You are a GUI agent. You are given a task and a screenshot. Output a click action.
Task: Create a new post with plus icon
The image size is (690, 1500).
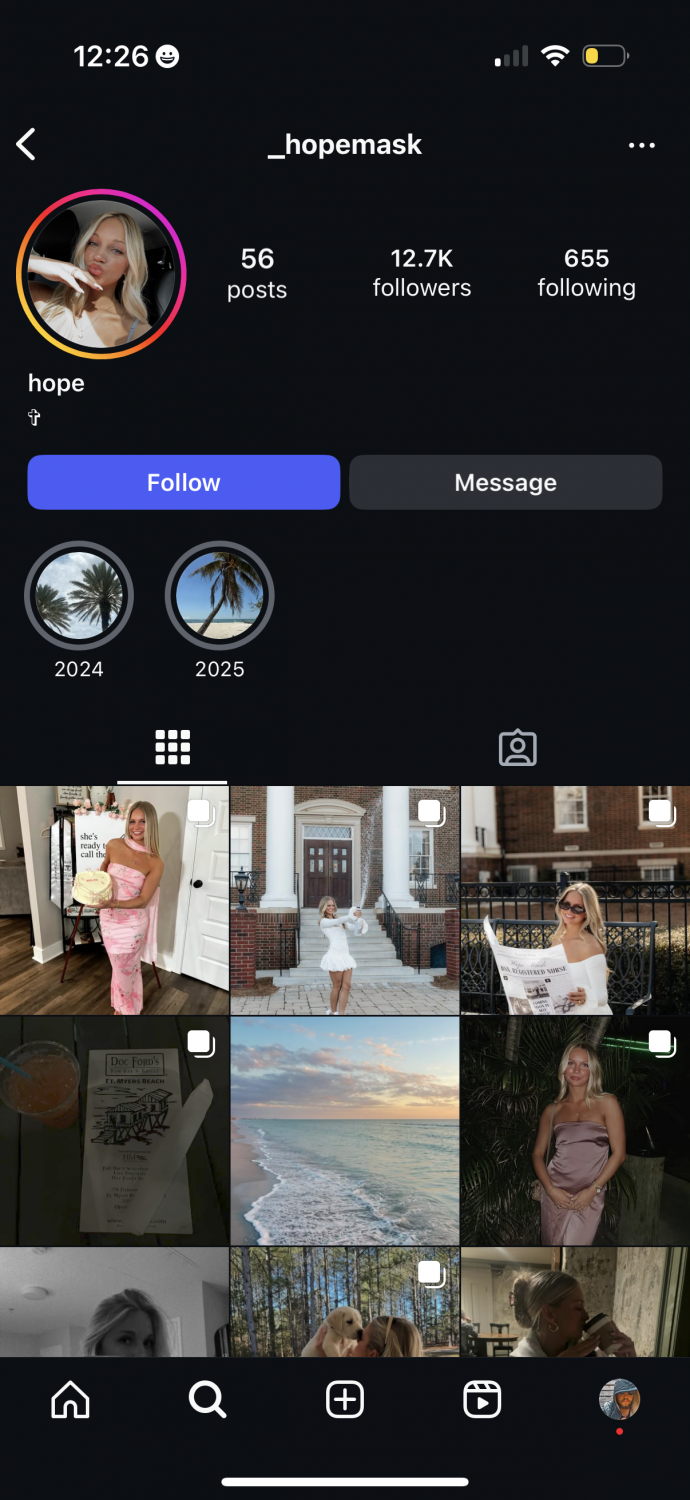point(345,1400)
